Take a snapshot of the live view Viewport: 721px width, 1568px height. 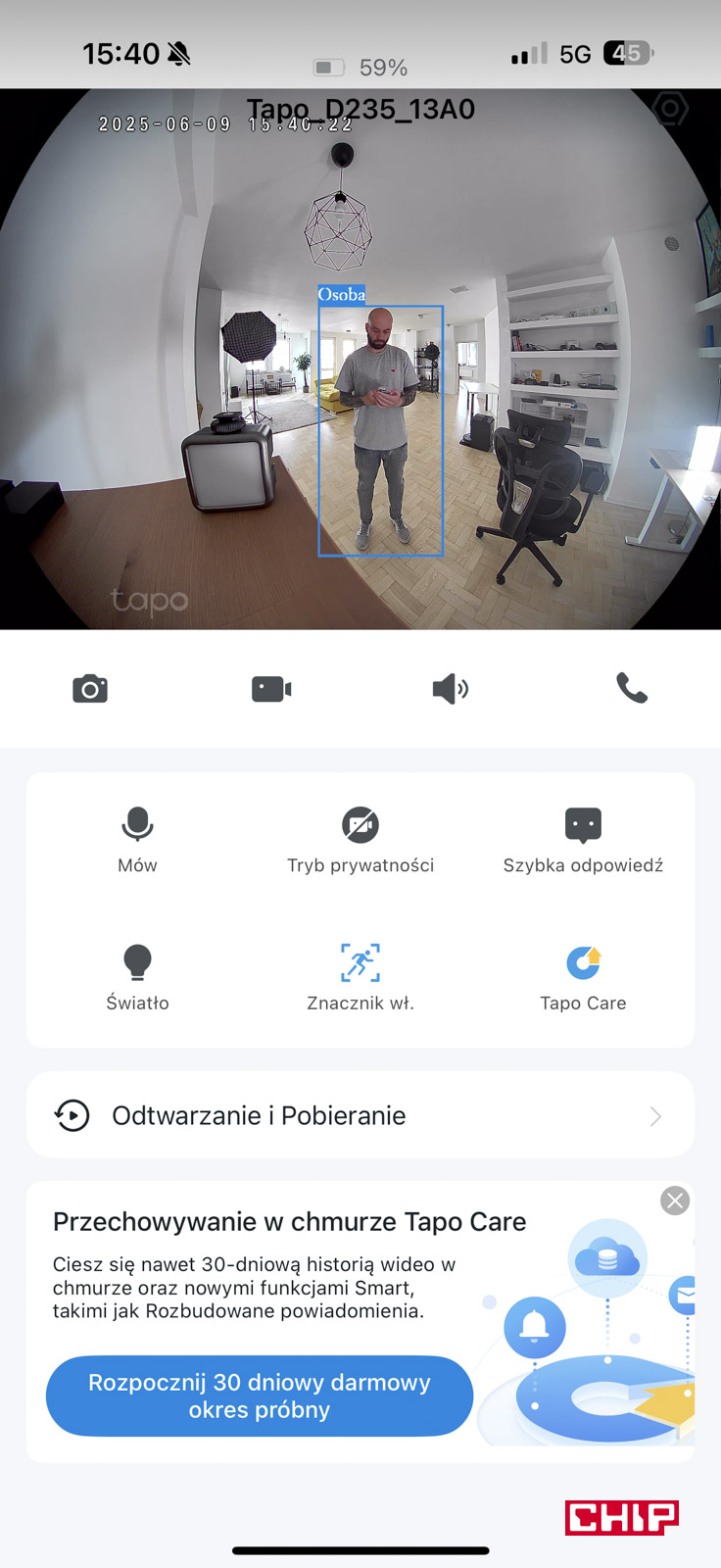click(x=90, y=689)
